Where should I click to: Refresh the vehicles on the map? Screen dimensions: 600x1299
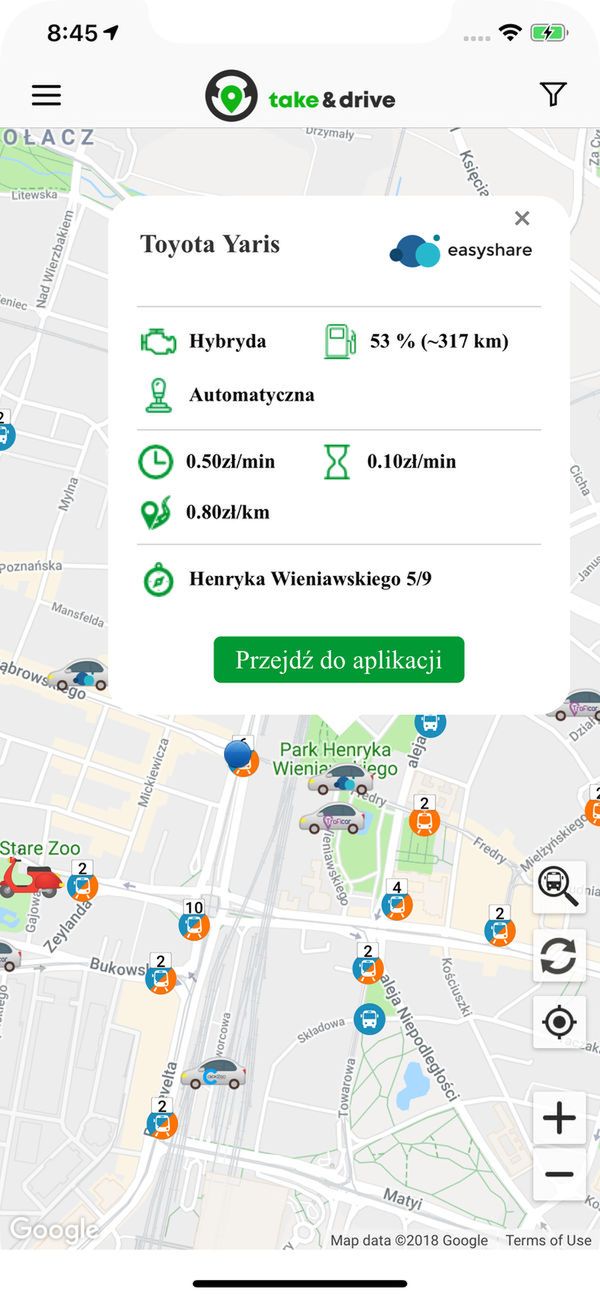click(559, 955)
